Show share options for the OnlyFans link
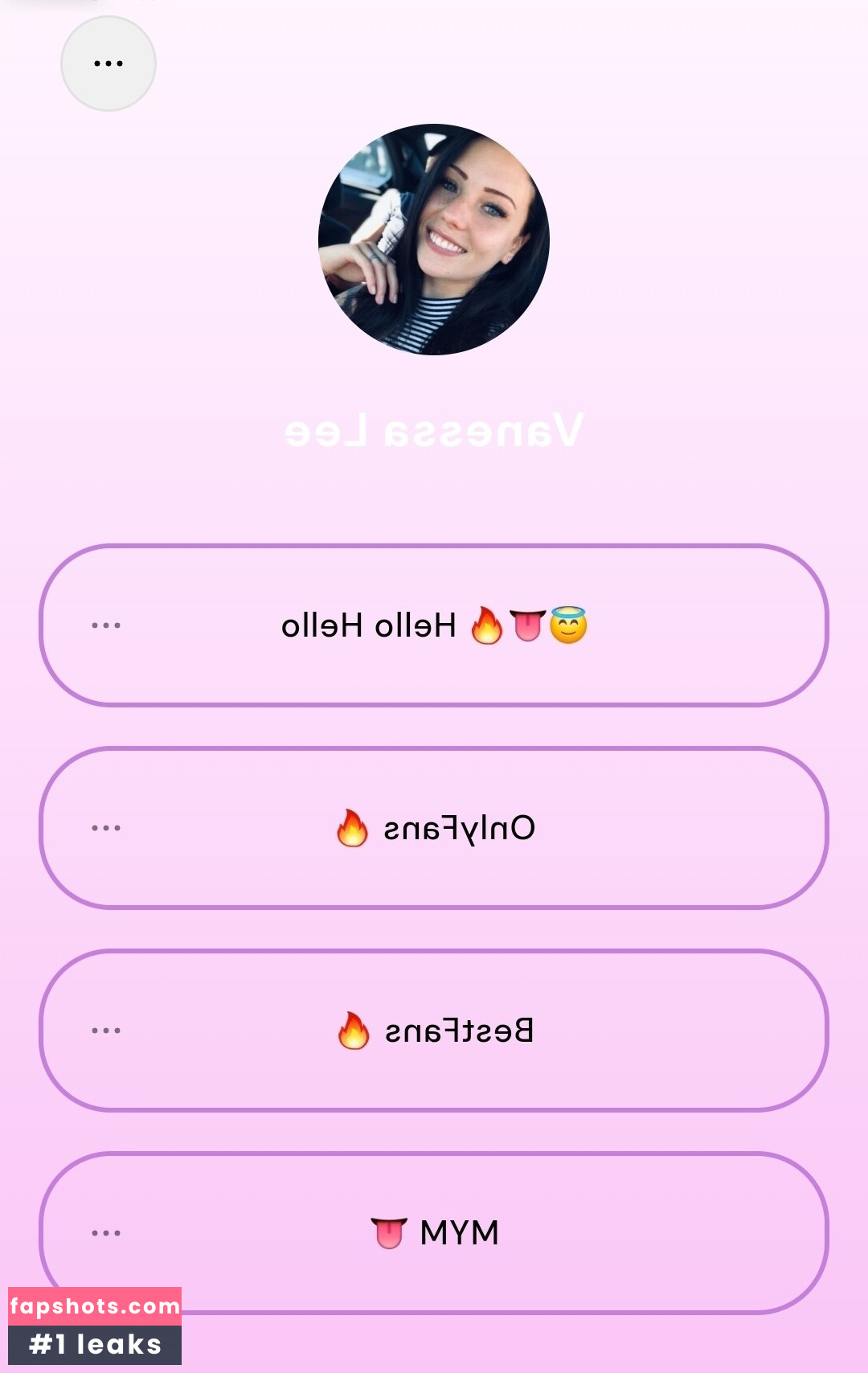 106,828
